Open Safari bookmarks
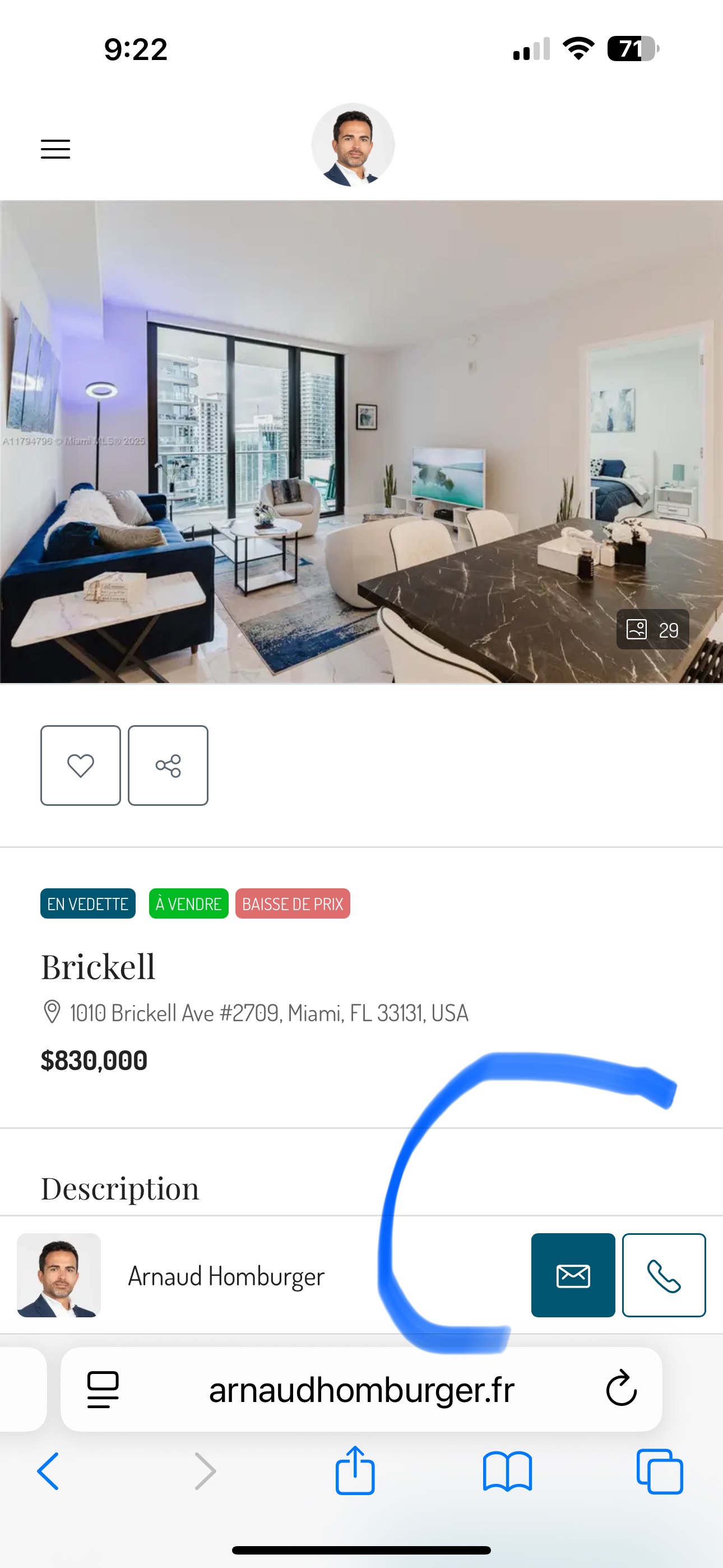This screenshot has width=723, height=1568. 508,1472
